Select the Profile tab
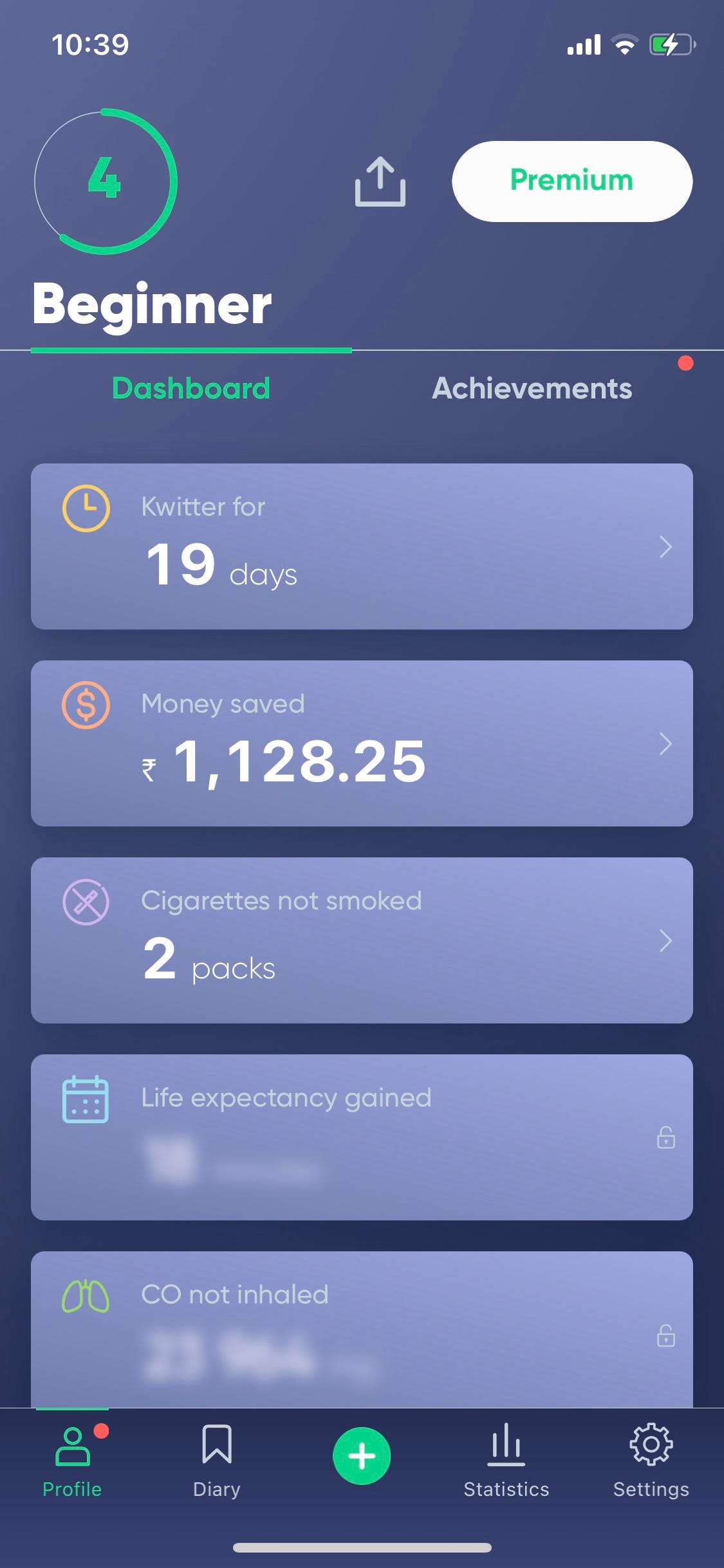724x1568 pixels. point(72,1461)
